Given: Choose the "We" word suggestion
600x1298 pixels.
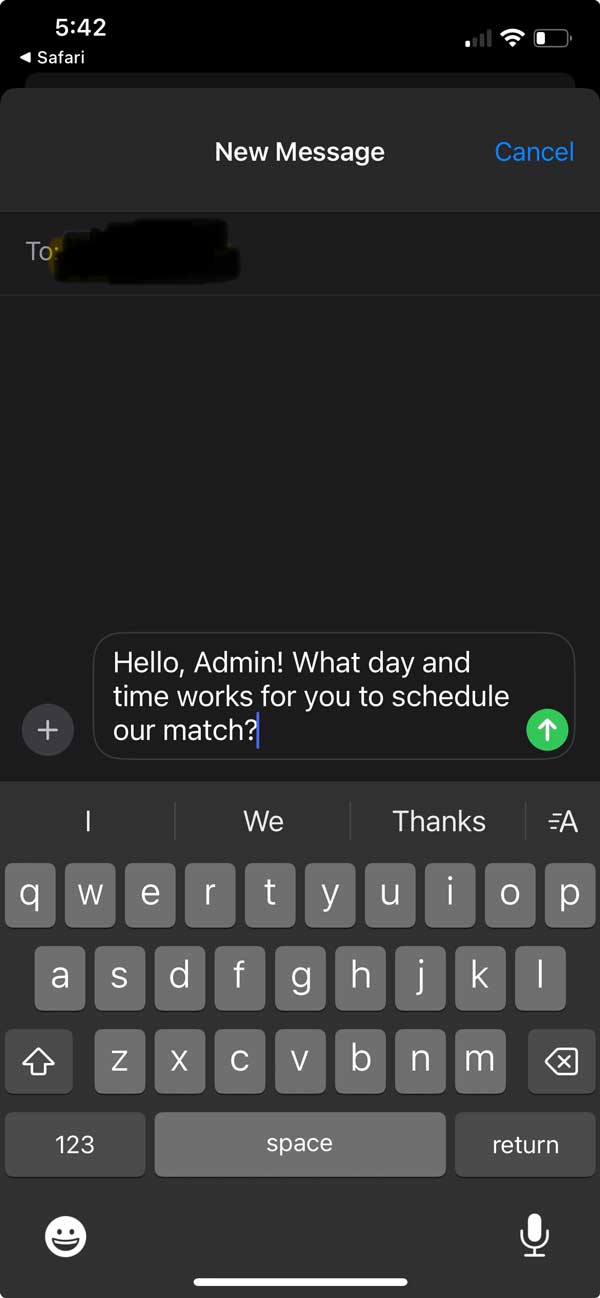Looking at the screenshot, I should 263,822.
